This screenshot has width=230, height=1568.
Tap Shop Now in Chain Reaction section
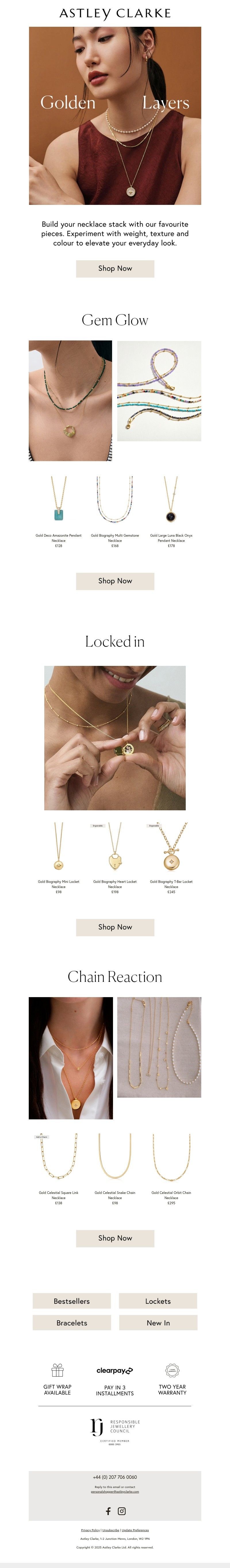click(115, 1238)
